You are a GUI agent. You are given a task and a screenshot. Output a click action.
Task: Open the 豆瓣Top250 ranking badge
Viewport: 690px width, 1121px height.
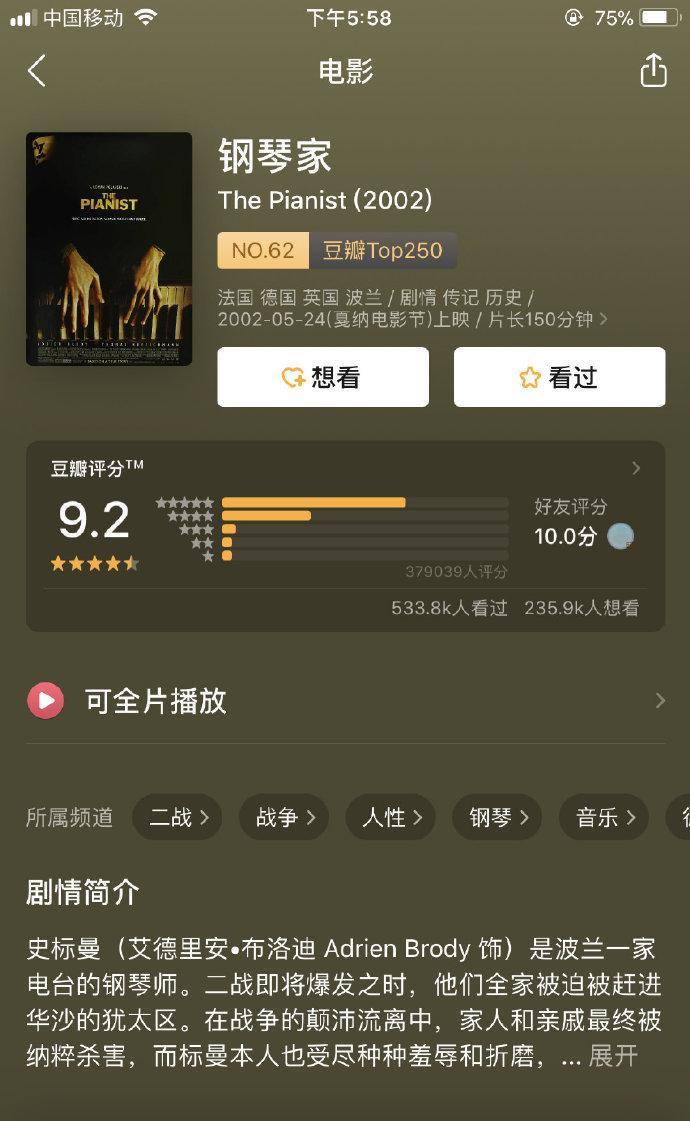pos(337,250)
